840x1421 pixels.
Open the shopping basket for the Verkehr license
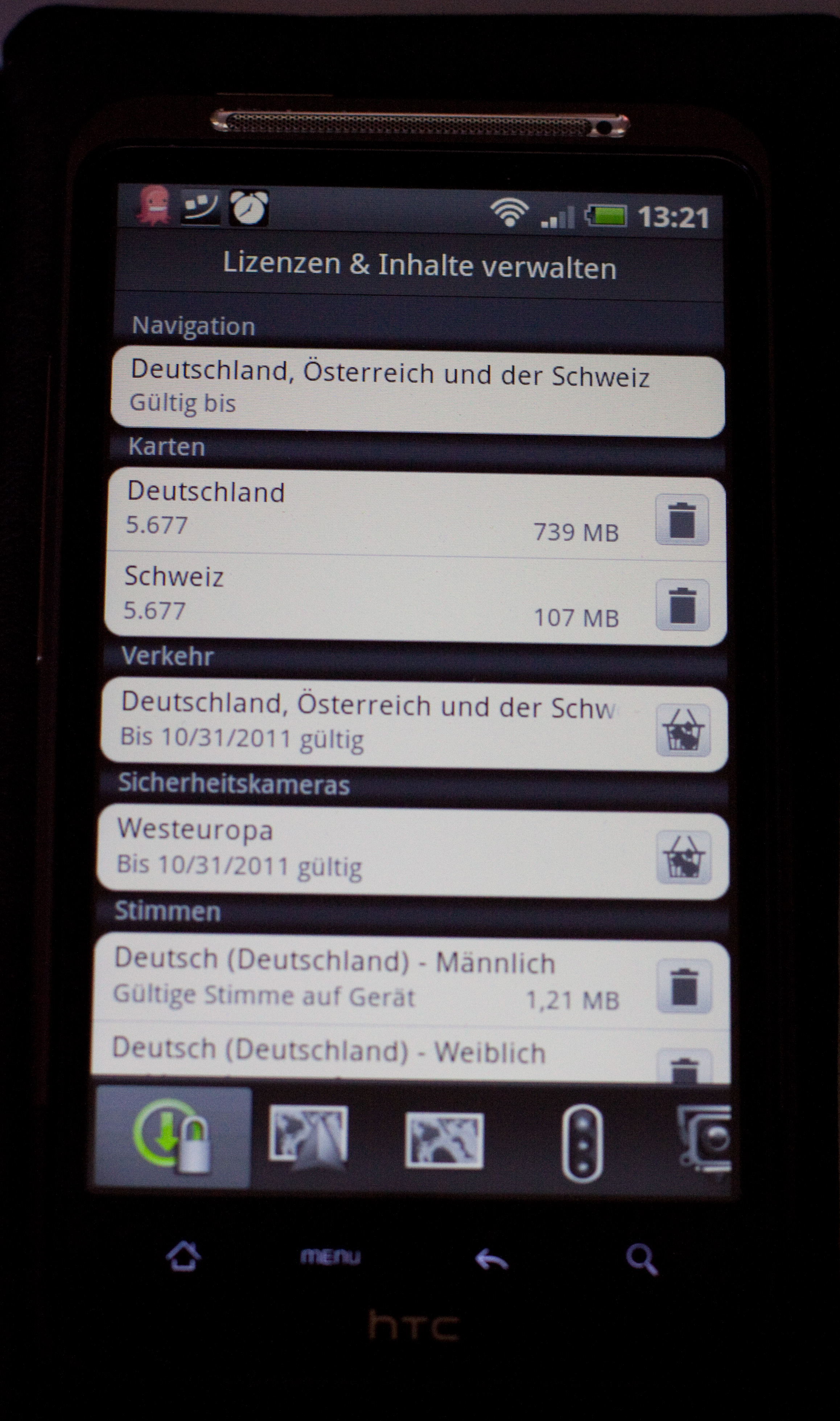[x=683, y=730]
